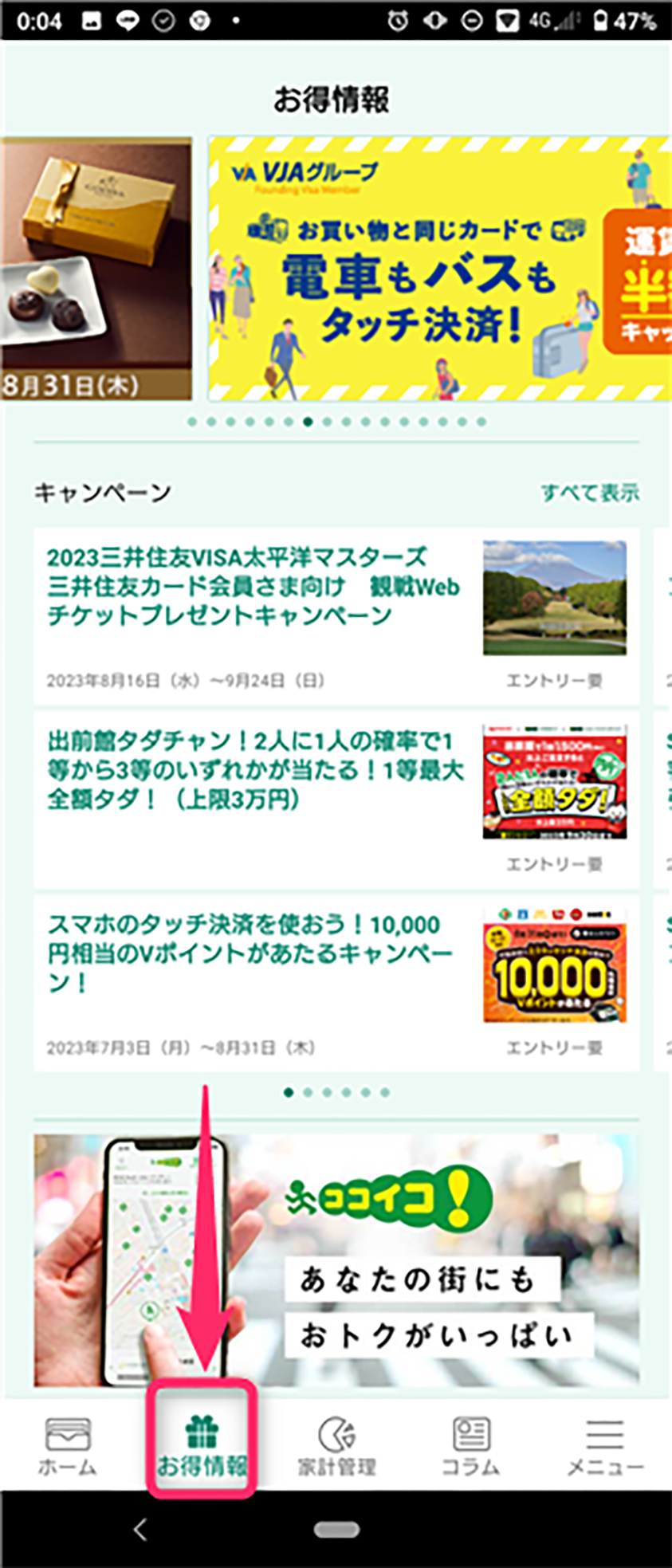
Task: Tap the system back button
Action: (x=140, y=1529)
